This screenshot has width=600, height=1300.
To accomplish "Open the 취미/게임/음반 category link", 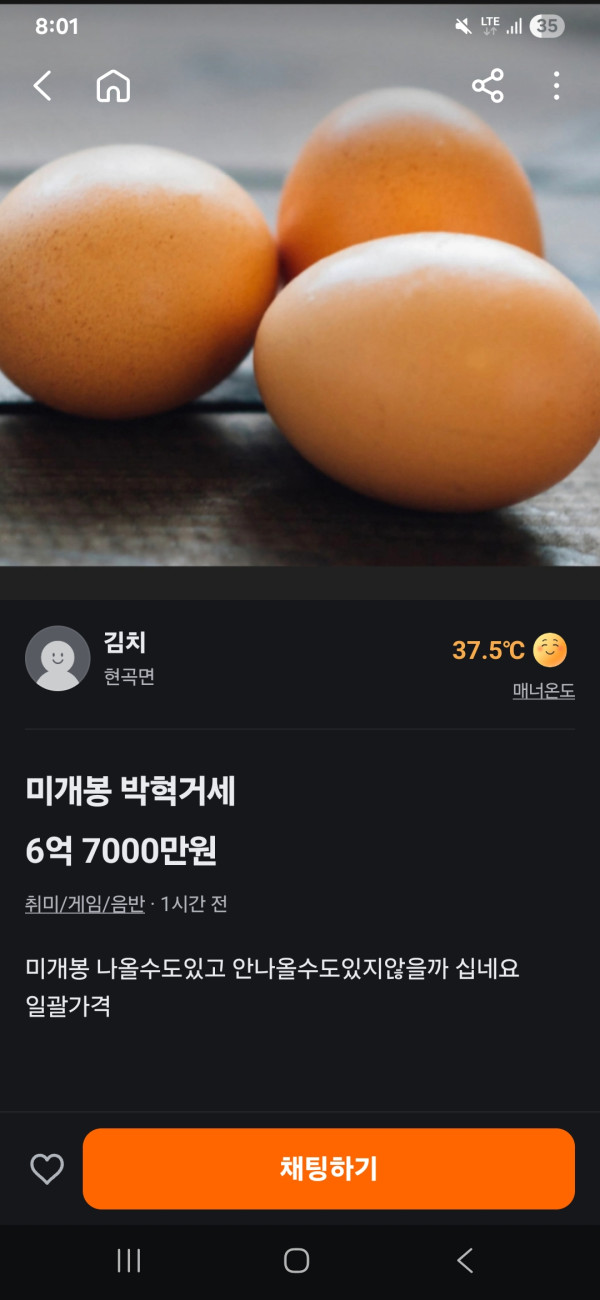I will (x=85, y=904).
